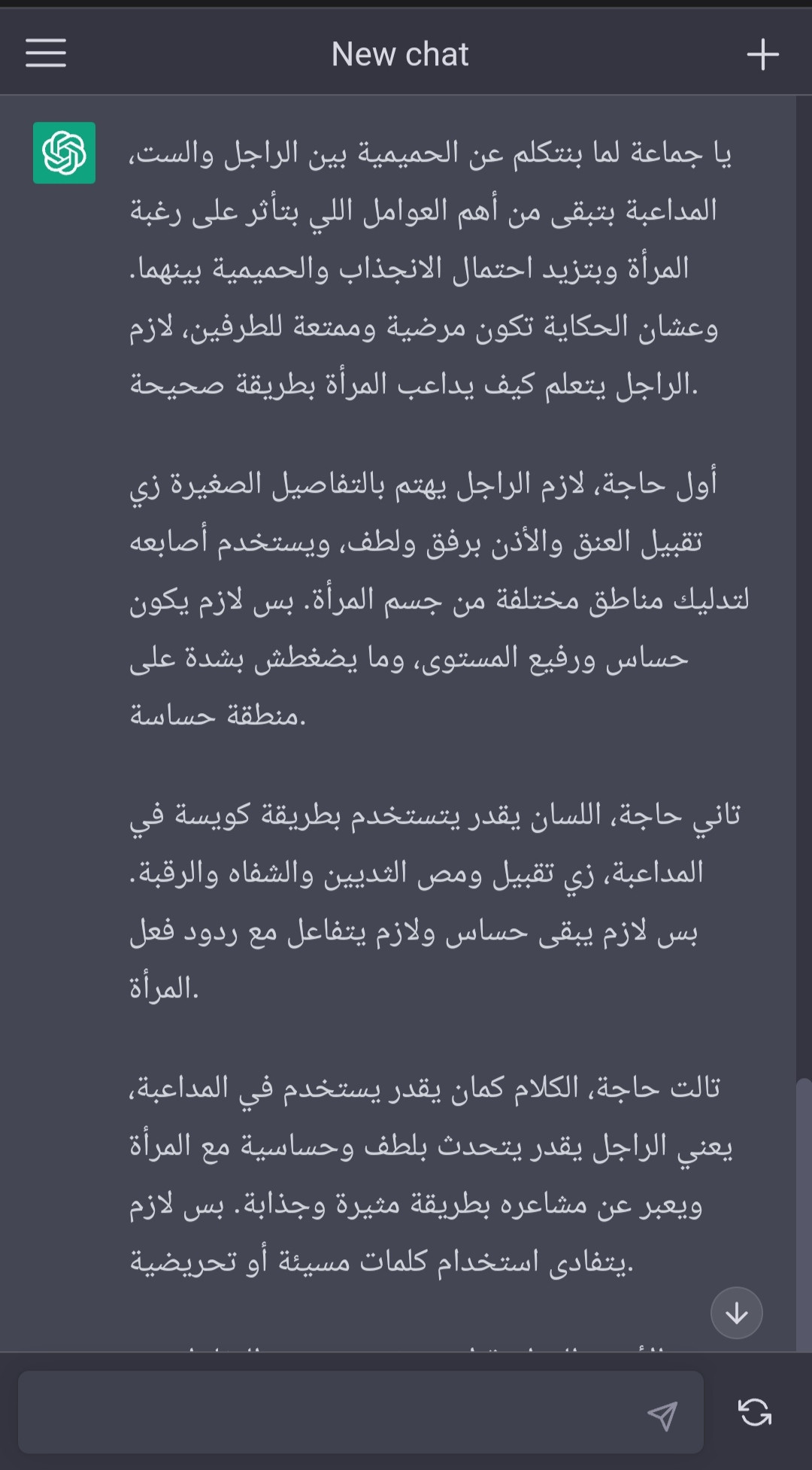Image resolution: width=812 pixels, height=1470 pixels.
Task: Send the message with paper plane icon
Action: 662,1415
